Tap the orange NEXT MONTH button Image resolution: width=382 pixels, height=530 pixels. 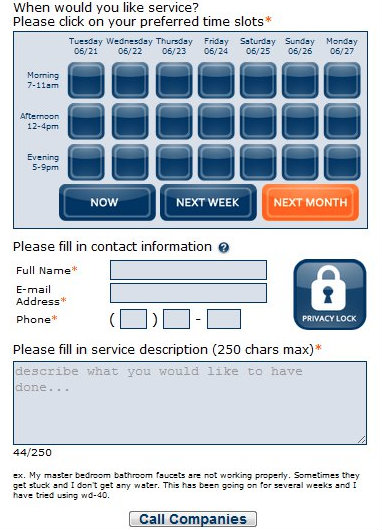[x=310, y=202]
